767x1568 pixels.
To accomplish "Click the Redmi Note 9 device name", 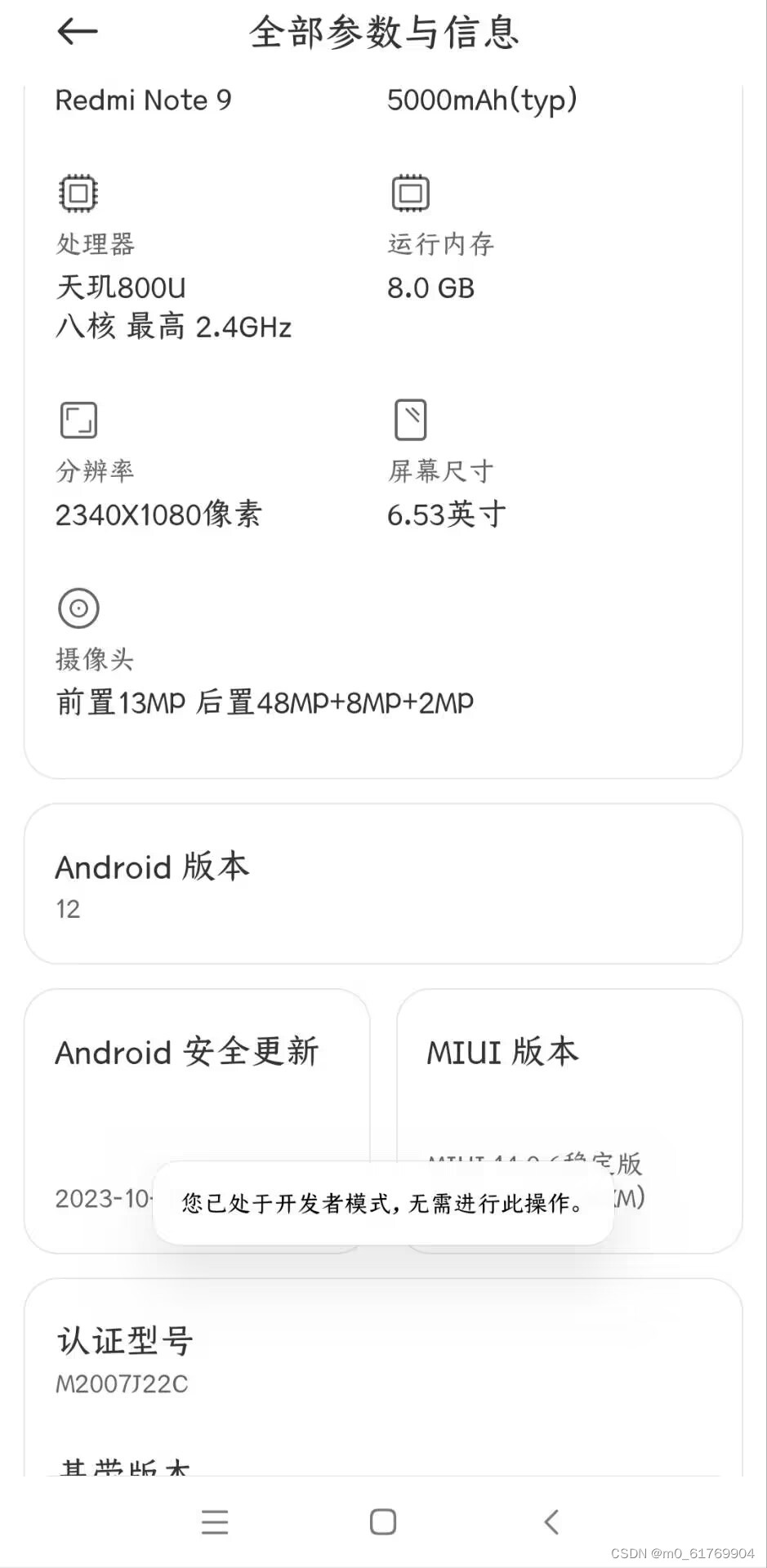I will click(143, 100).
